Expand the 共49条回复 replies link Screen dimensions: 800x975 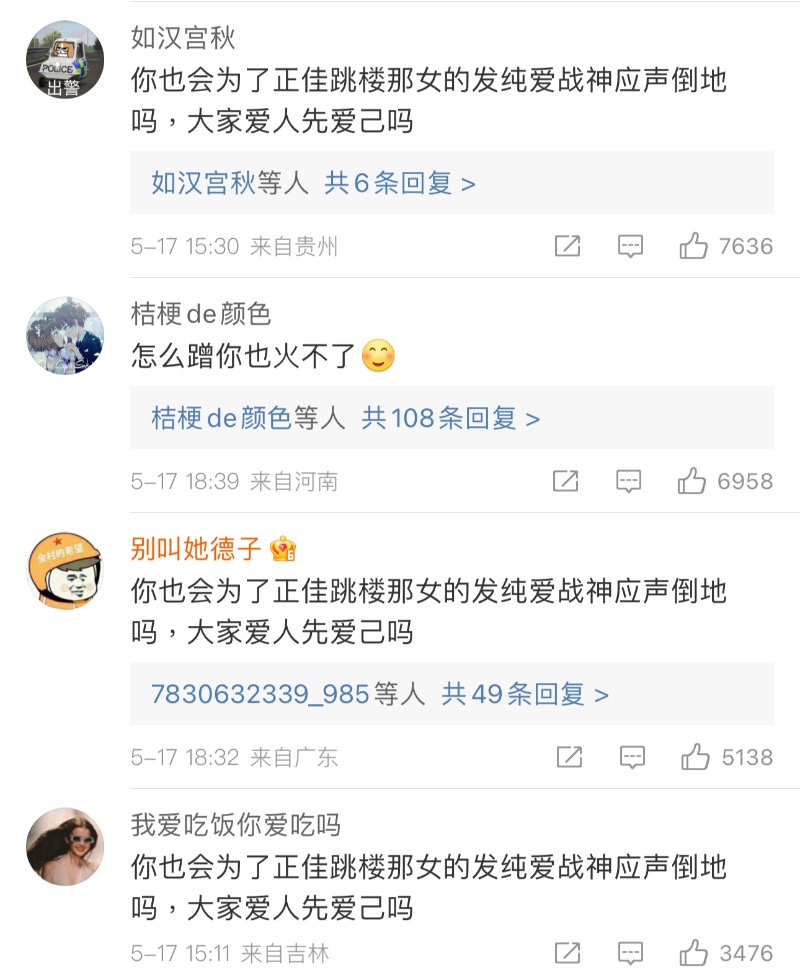(x=525, y=694)
